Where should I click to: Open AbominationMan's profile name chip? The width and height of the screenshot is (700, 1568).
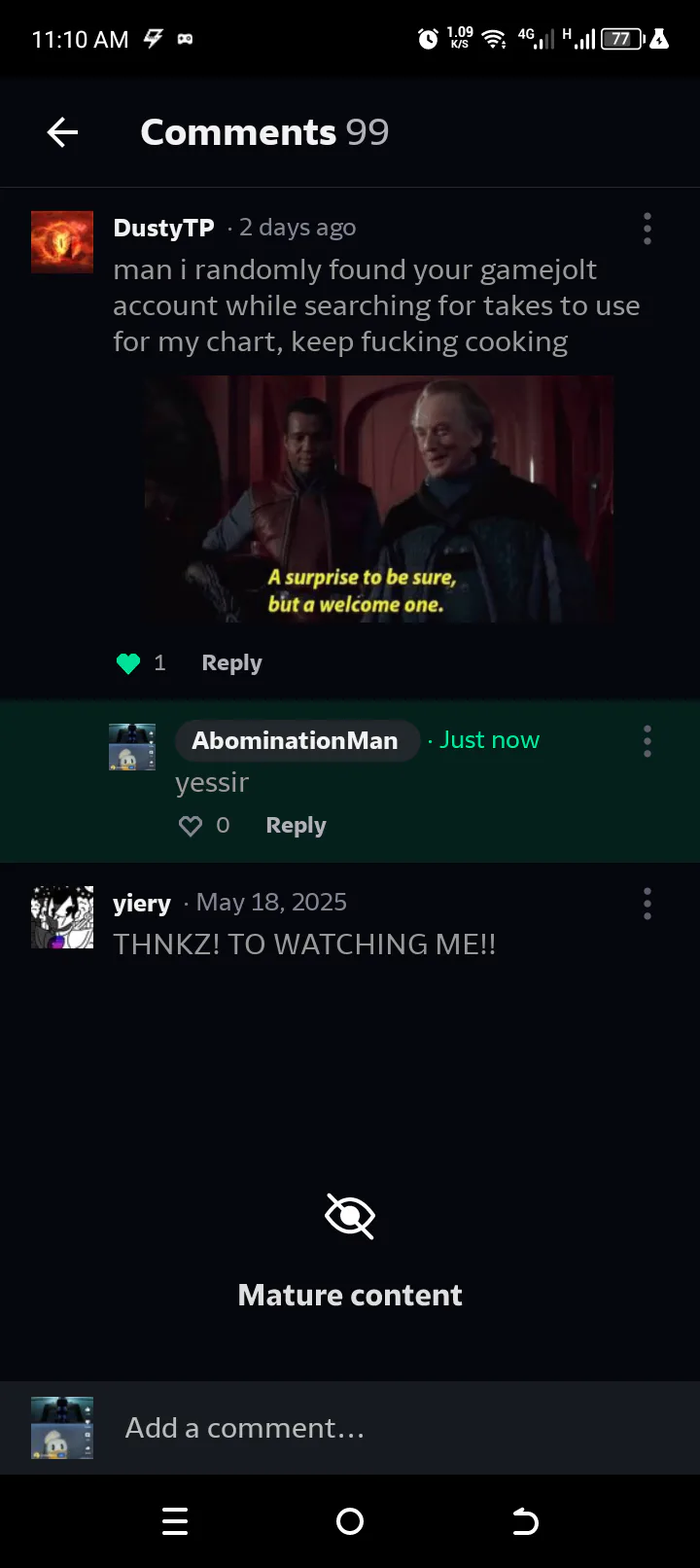coord(296,740)
